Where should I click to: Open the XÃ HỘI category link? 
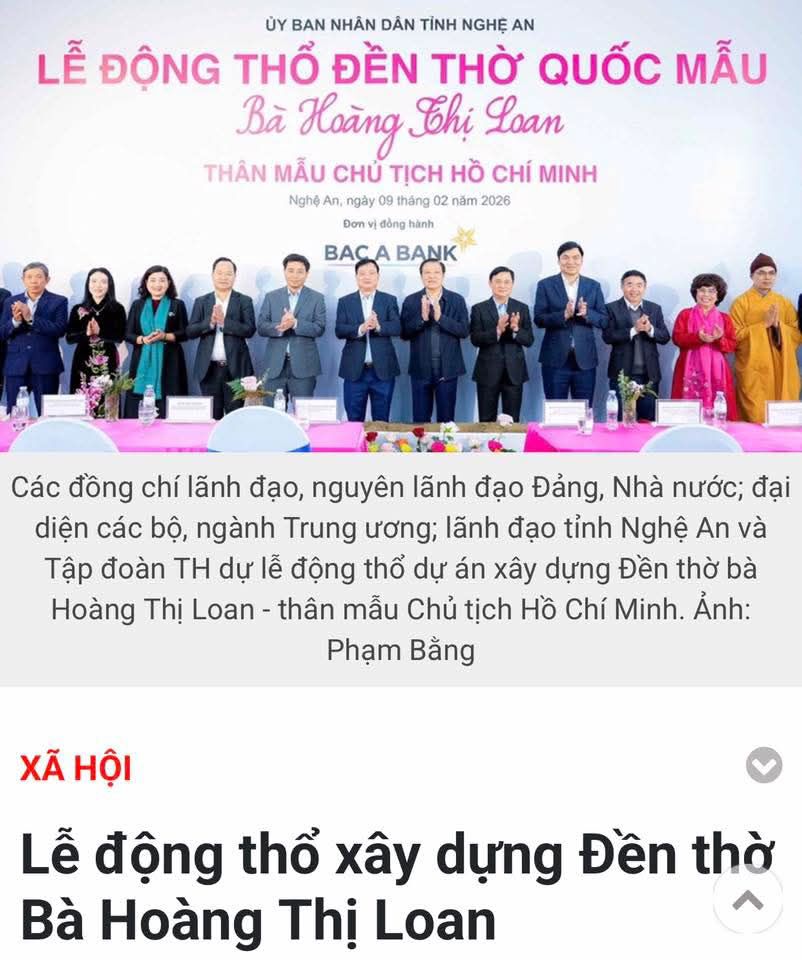click(x=76, y=767)
